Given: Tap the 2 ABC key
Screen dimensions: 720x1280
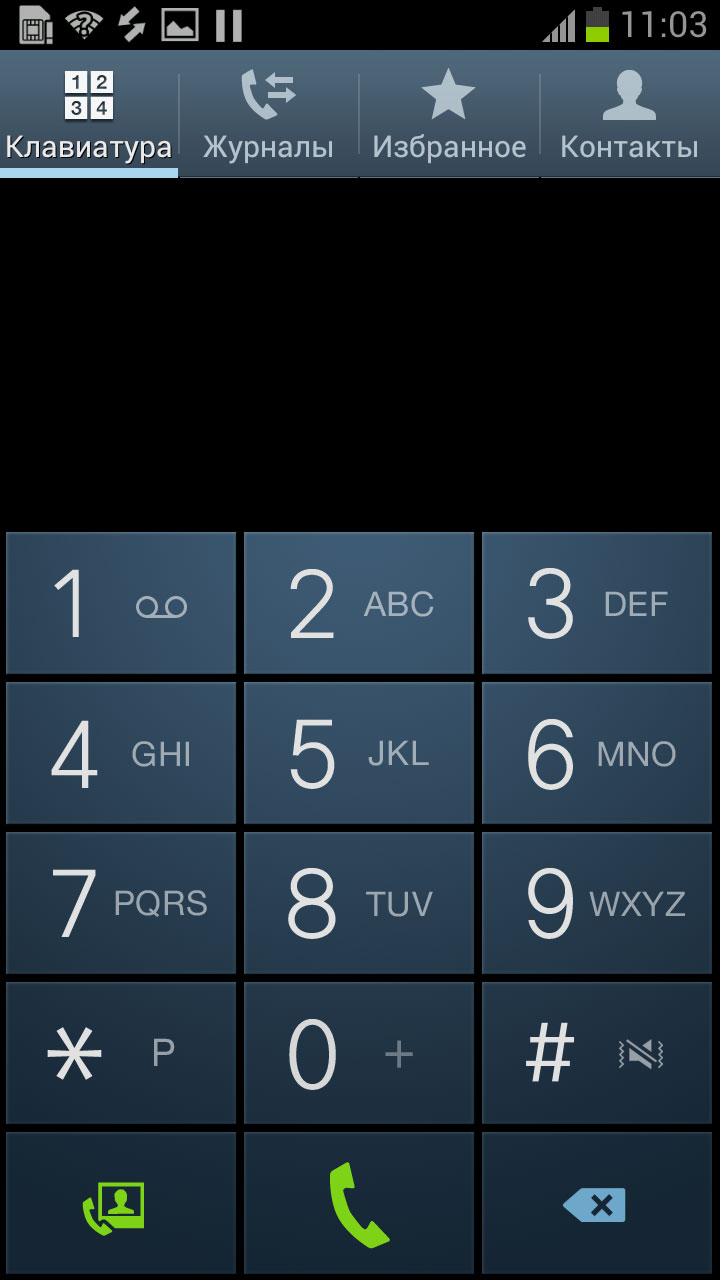Looking at the screenshot, I should (359, 603).
